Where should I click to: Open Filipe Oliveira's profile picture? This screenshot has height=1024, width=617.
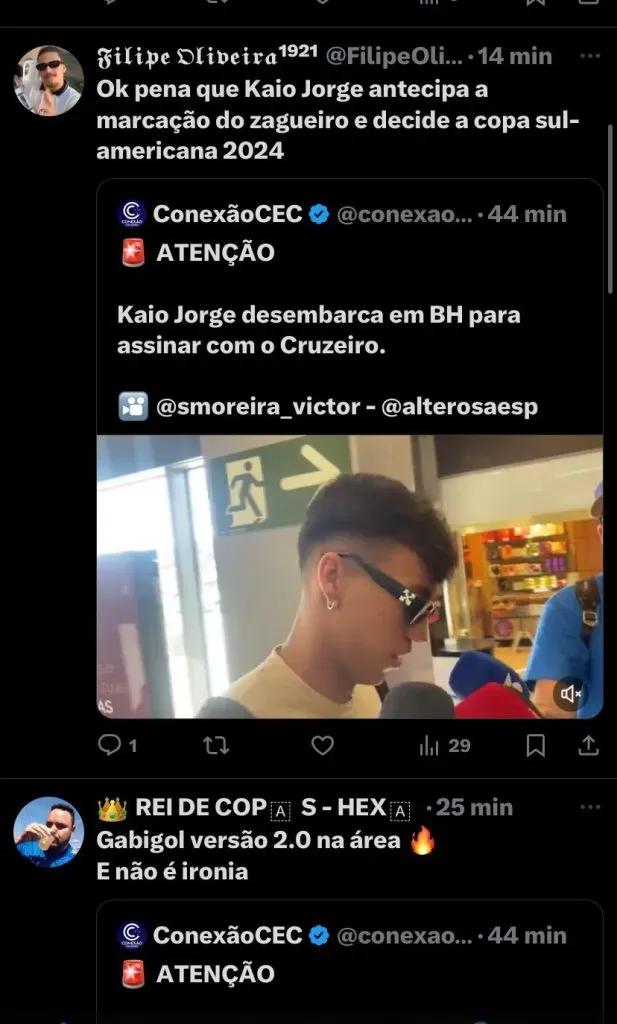[48, 80]
